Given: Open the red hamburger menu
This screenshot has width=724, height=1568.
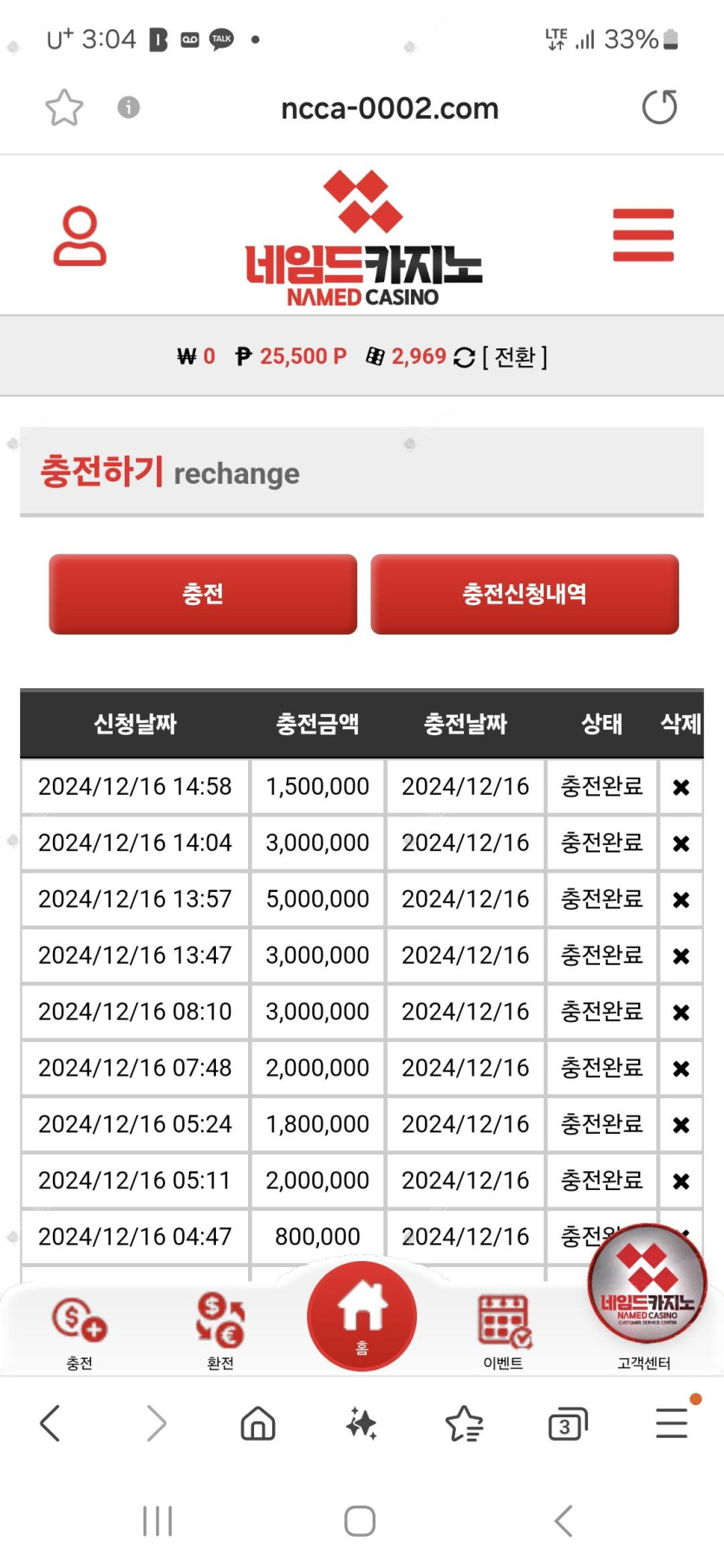Looking at the screenshot, I should (643, 235).
